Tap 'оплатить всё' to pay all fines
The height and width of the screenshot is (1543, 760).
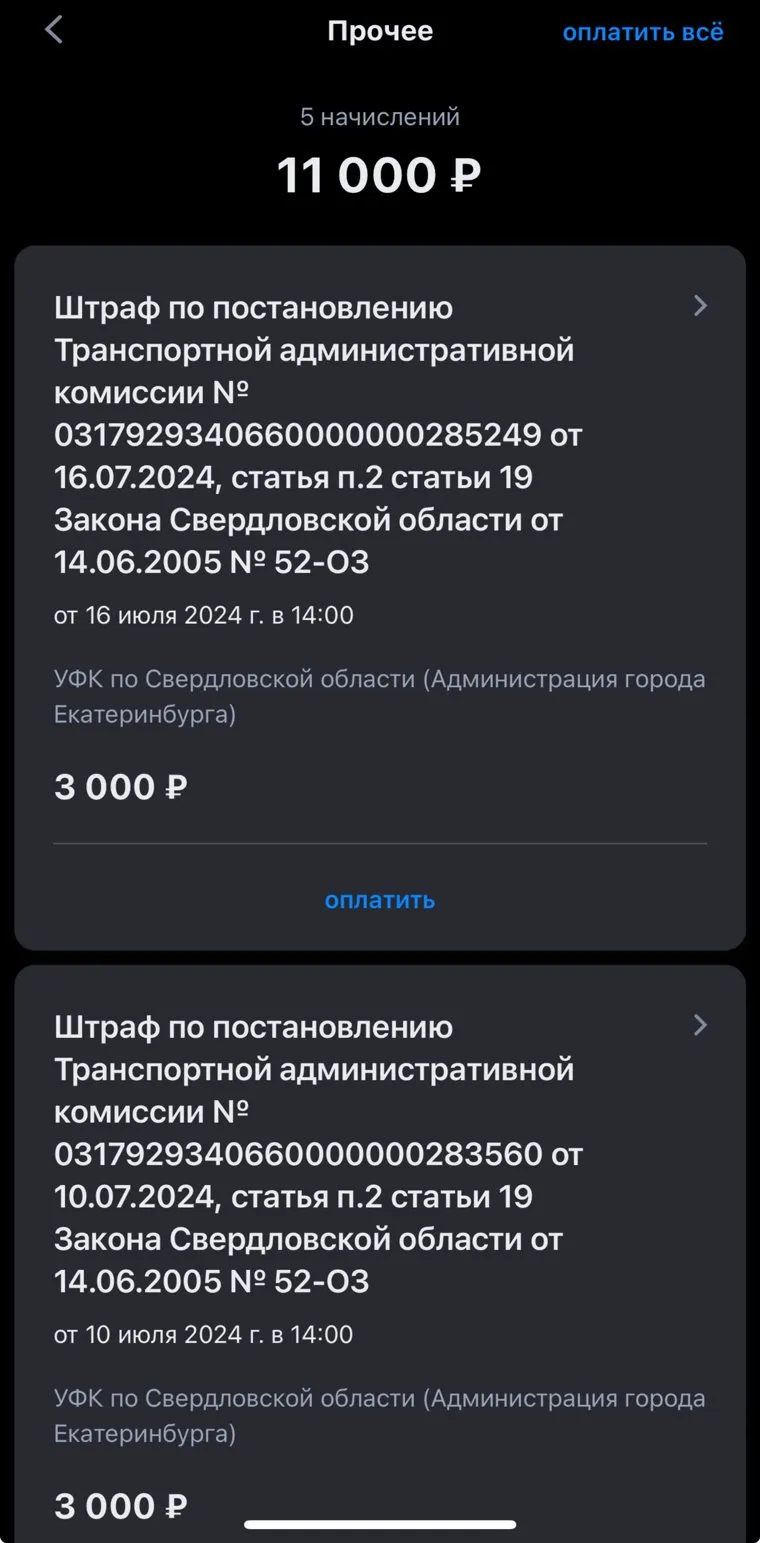tap(642, 32)
